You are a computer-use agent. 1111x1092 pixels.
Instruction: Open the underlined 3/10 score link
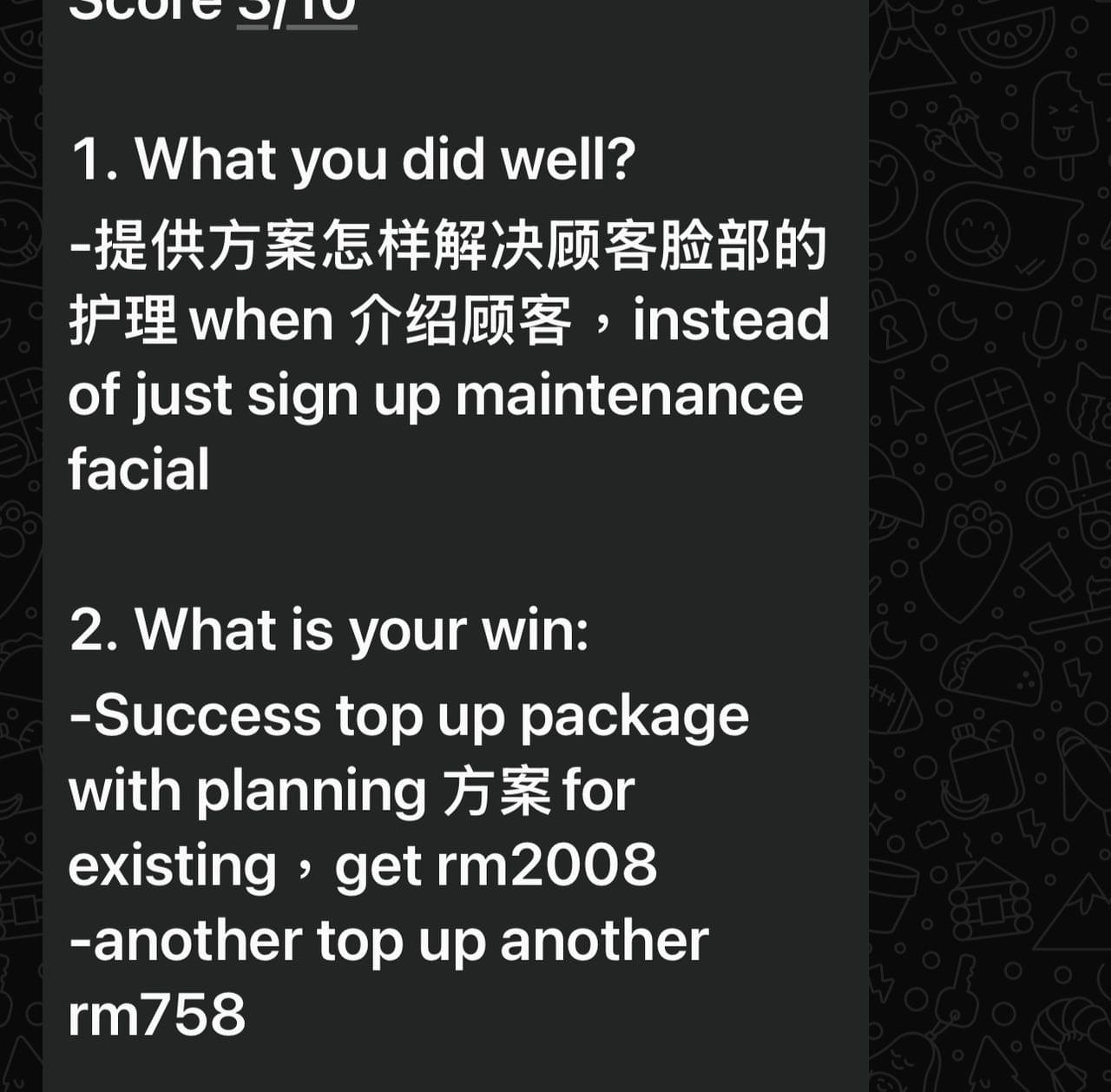pos(297,10)
